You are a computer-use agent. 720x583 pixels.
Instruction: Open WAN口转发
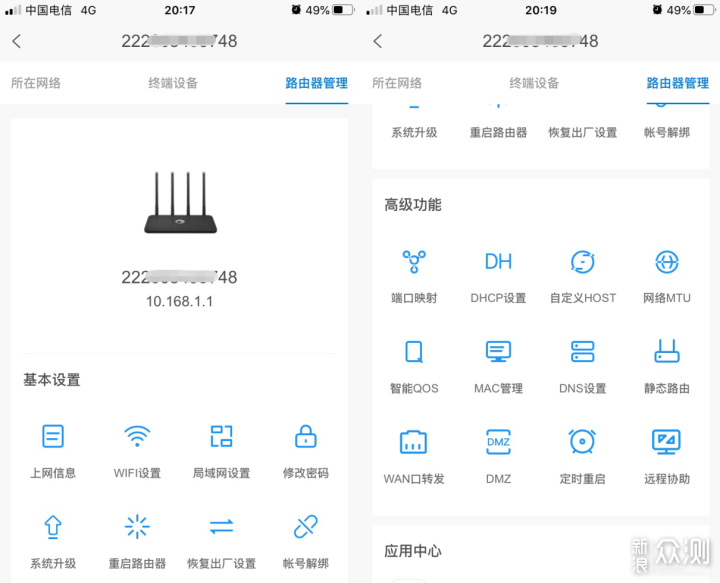coord(414,457)
